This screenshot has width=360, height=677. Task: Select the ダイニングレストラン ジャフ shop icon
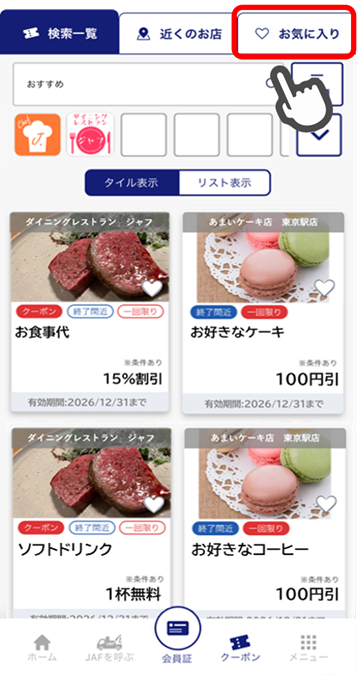click(90, 135)
